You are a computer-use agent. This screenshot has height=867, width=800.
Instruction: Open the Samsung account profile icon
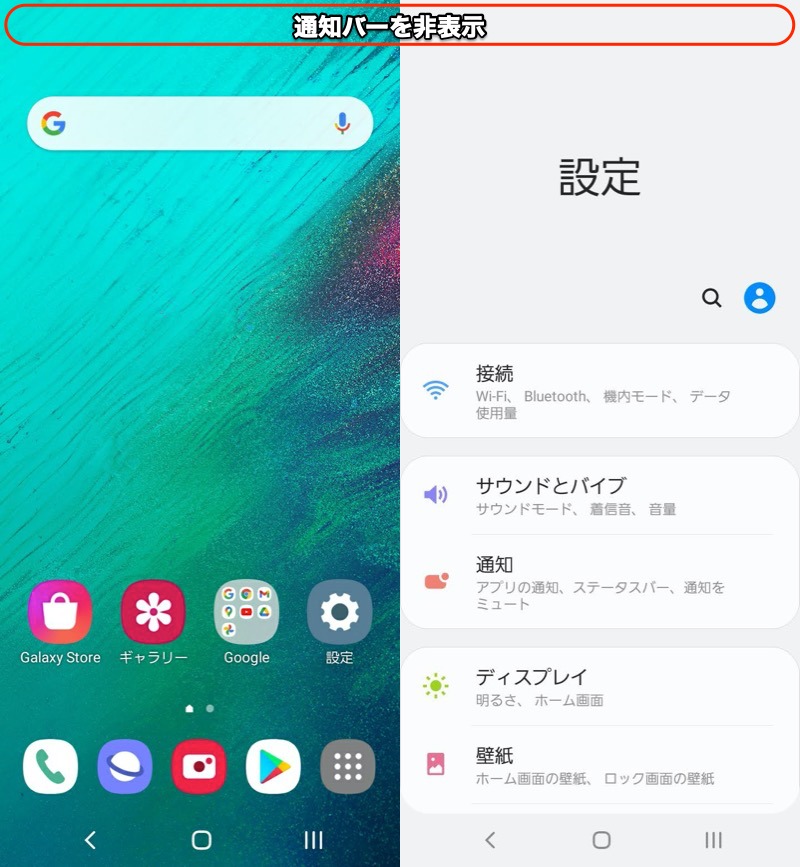pos(760,298)
